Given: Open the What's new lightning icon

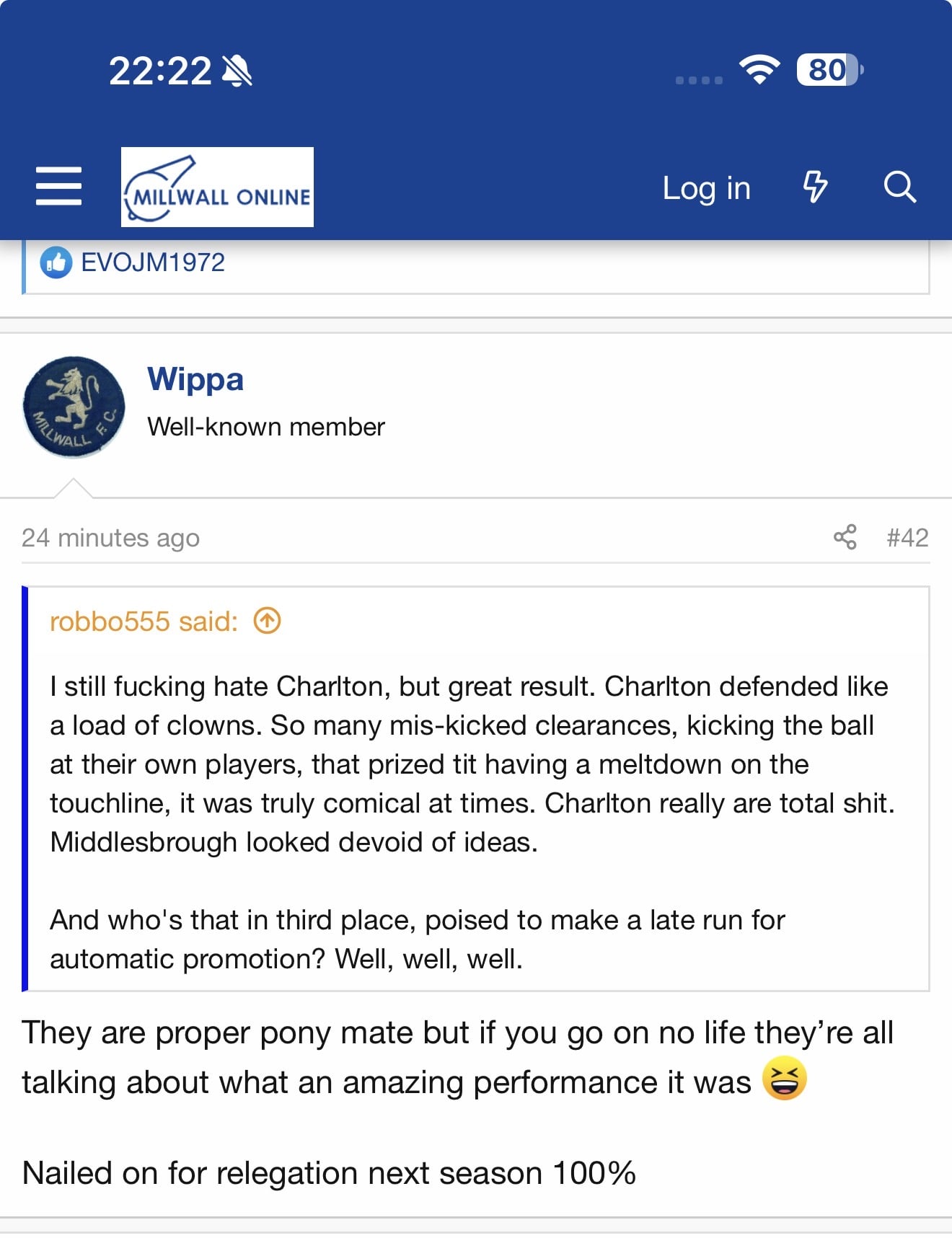Looking at the screenshot, I should tap(816, 187).
